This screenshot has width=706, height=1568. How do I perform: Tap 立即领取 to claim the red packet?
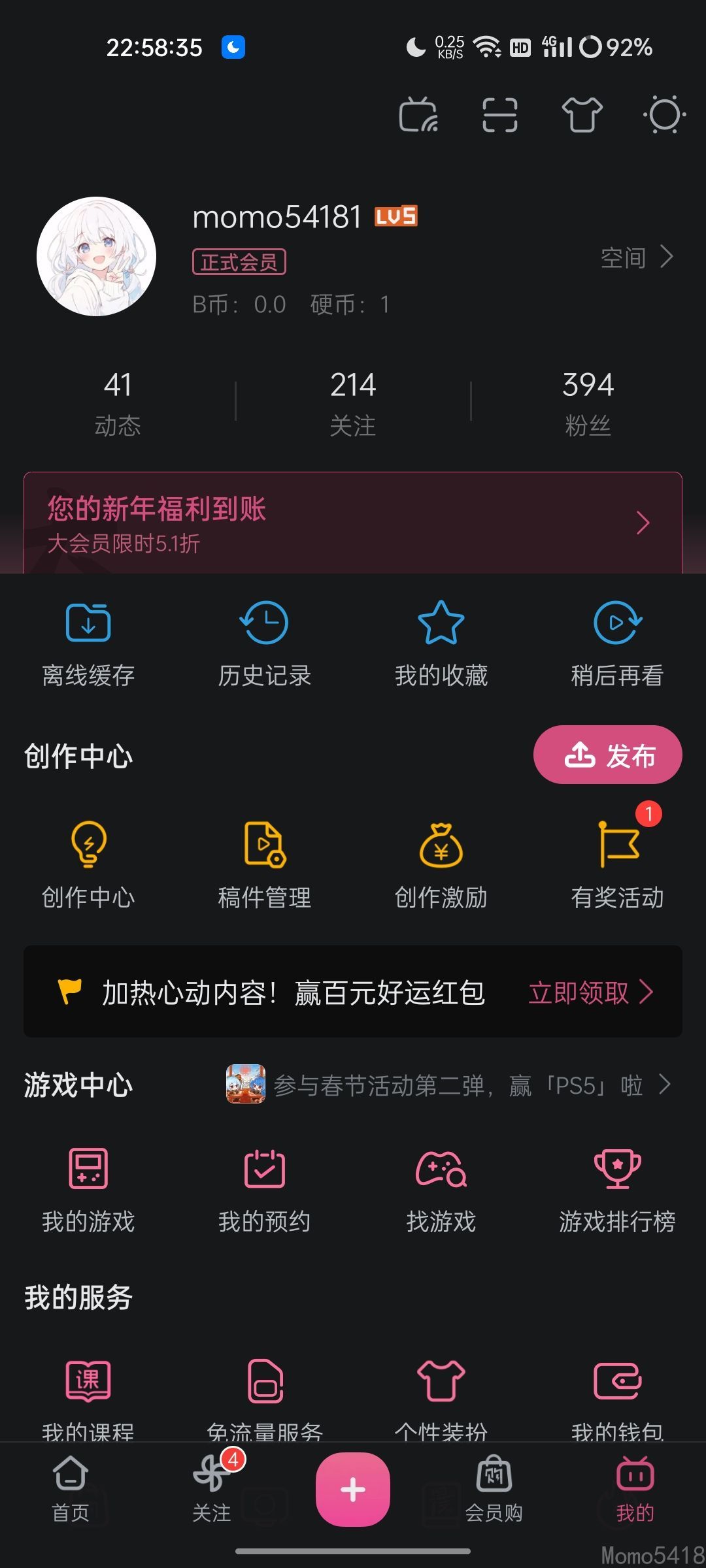(590, 992)
